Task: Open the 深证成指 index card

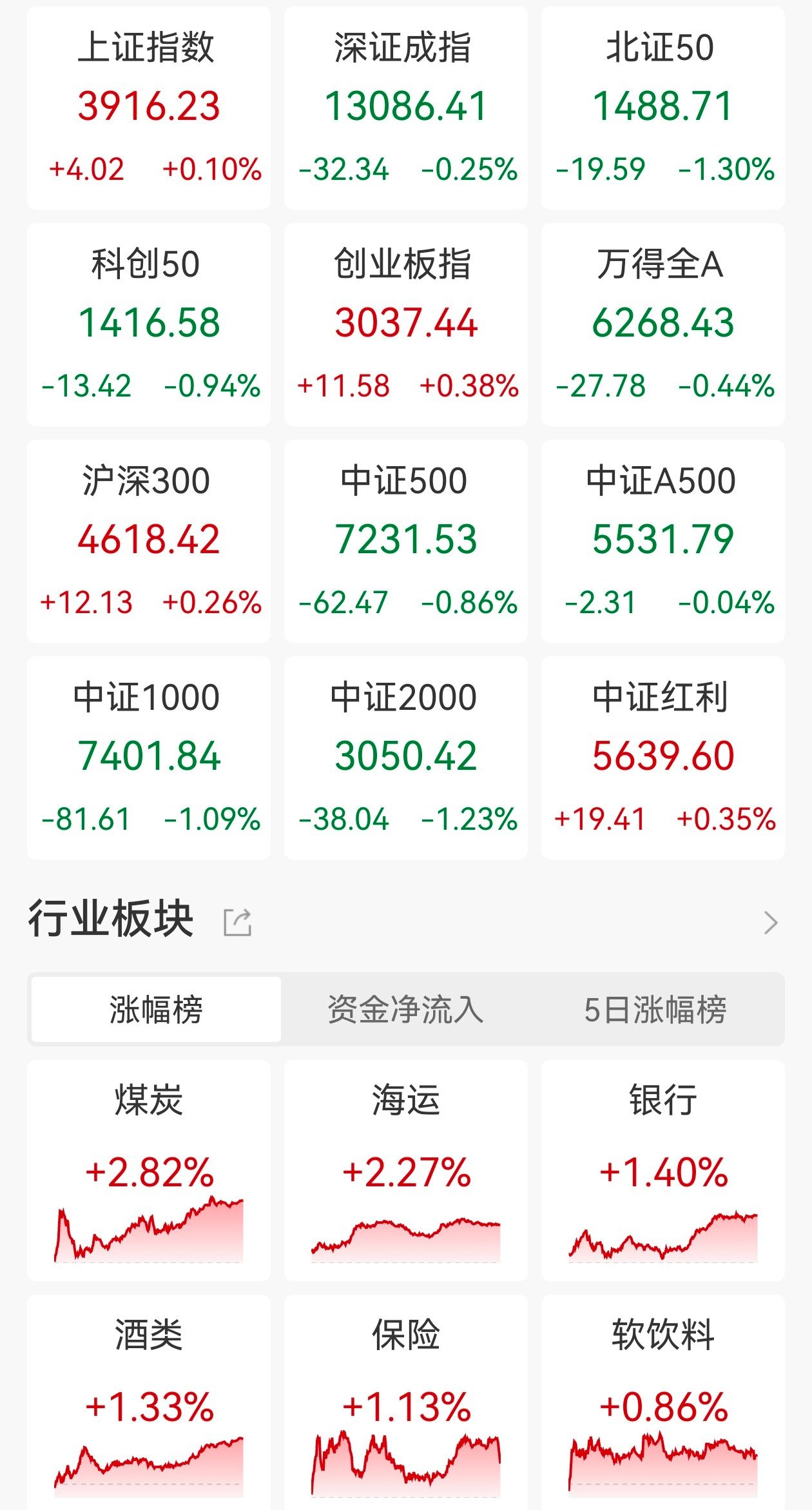Action: [405, 108]
